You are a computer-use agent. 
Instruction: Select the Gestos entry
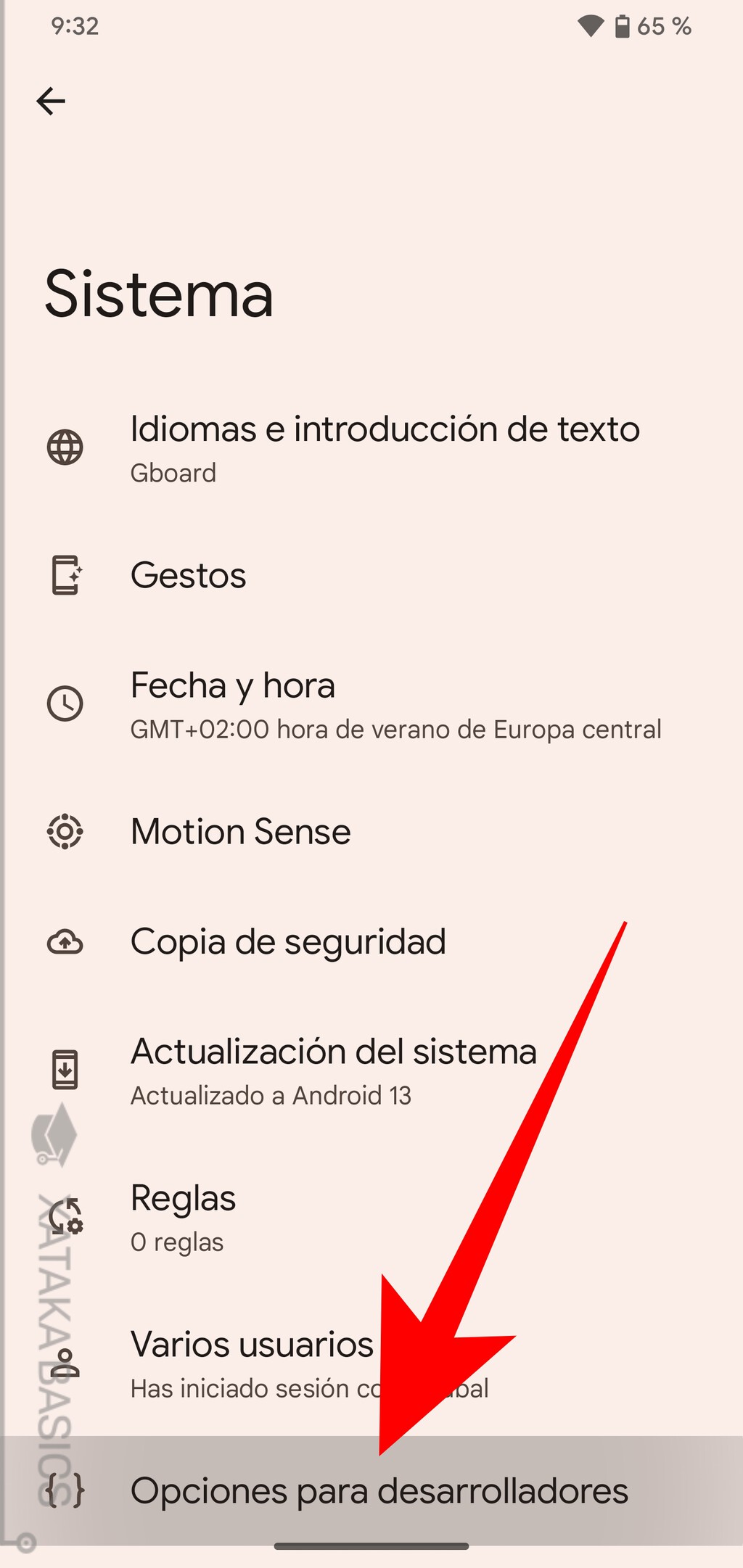188,575
